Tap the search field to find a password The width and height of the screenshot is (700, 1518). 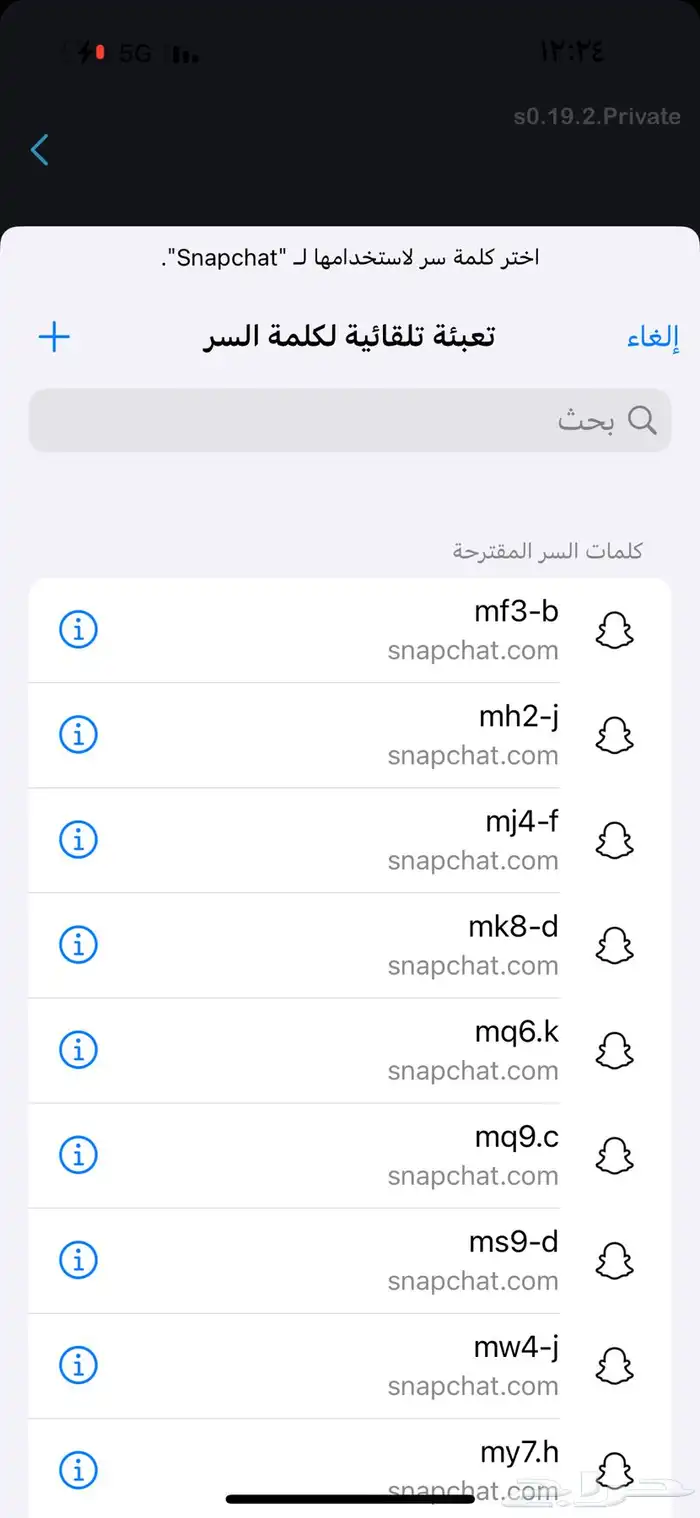[350, 420]
